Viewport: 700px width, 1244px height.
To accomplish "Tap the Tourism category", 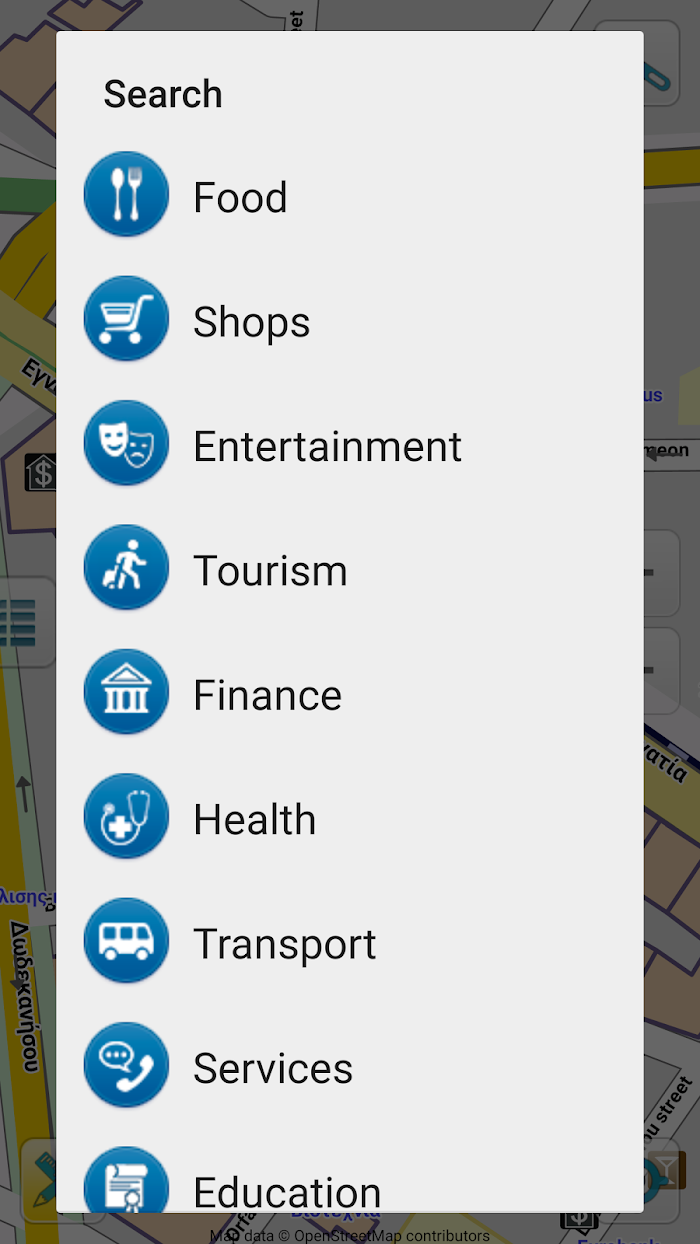I will [x=349, y=570].
